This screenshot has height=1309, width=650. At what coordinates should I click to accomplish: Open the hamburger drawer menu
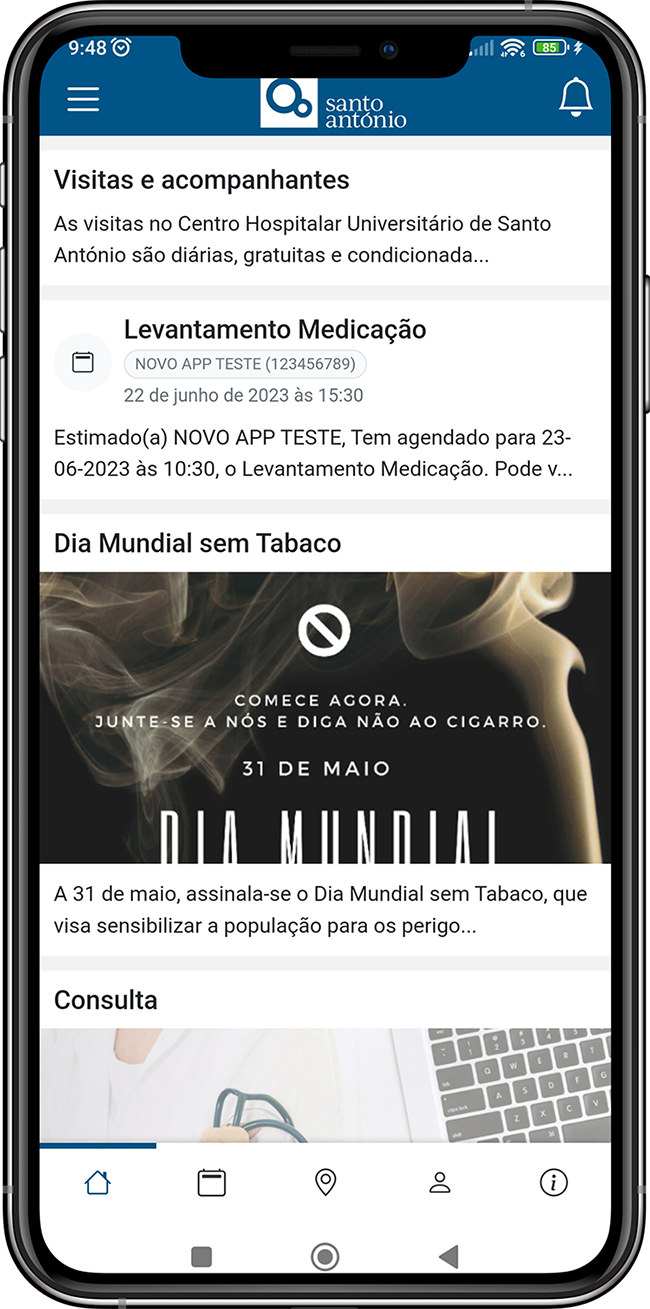[x=83, y=99]
